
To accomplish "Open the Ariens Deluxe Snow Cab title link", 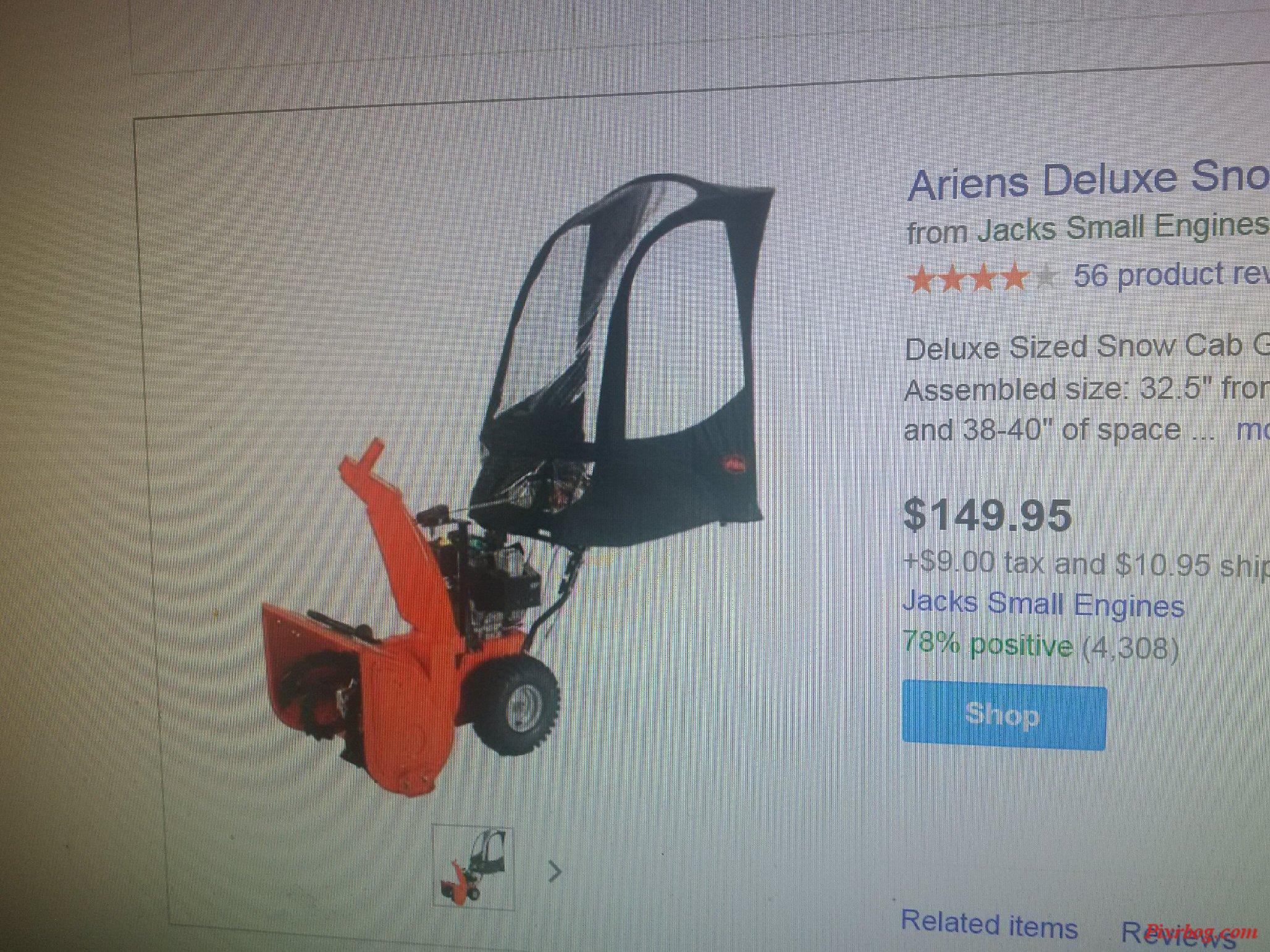I will click(1088, 180).
